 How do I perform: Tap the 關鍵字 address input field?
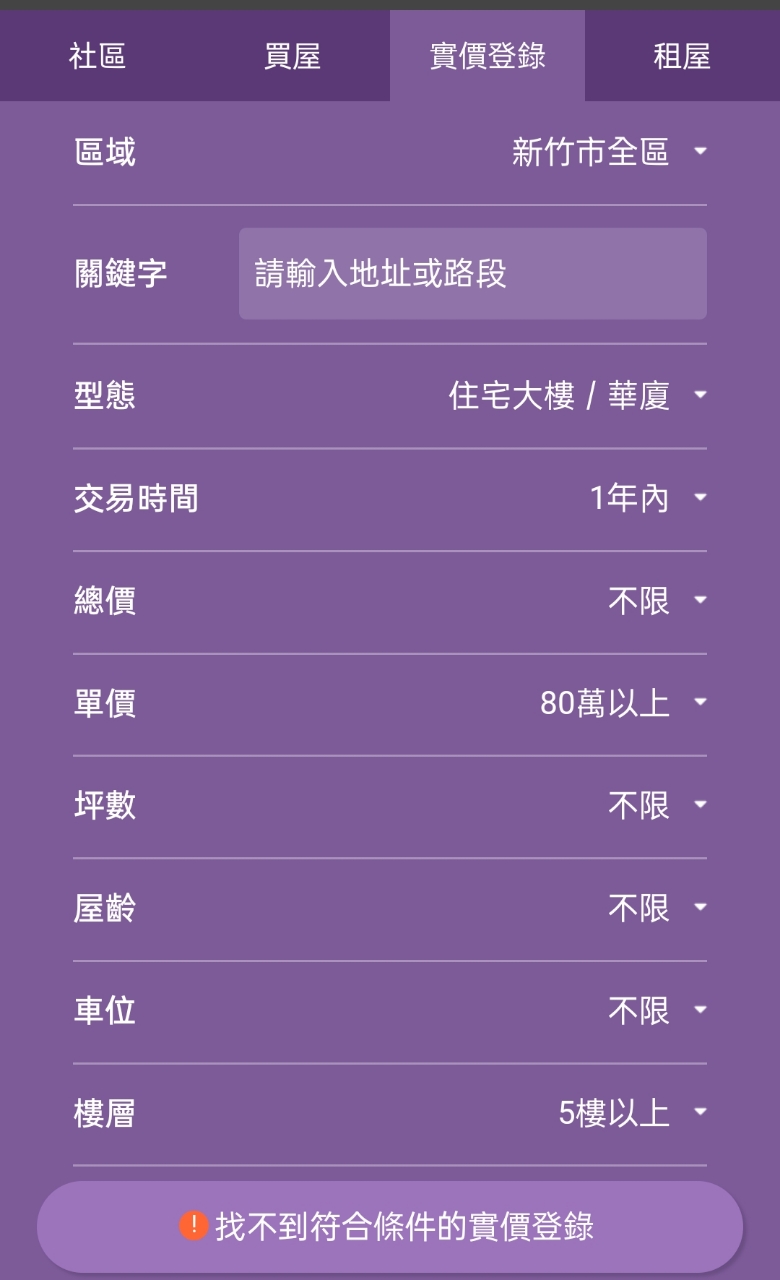[472, 274]
